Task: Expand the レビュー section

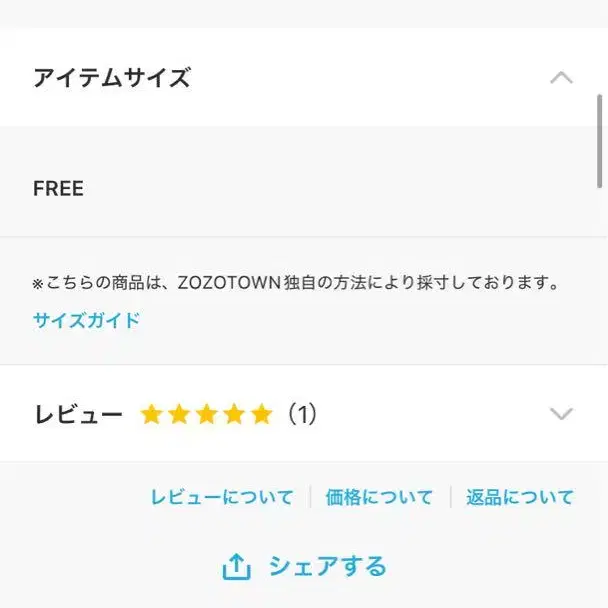Action: [561, 413]
